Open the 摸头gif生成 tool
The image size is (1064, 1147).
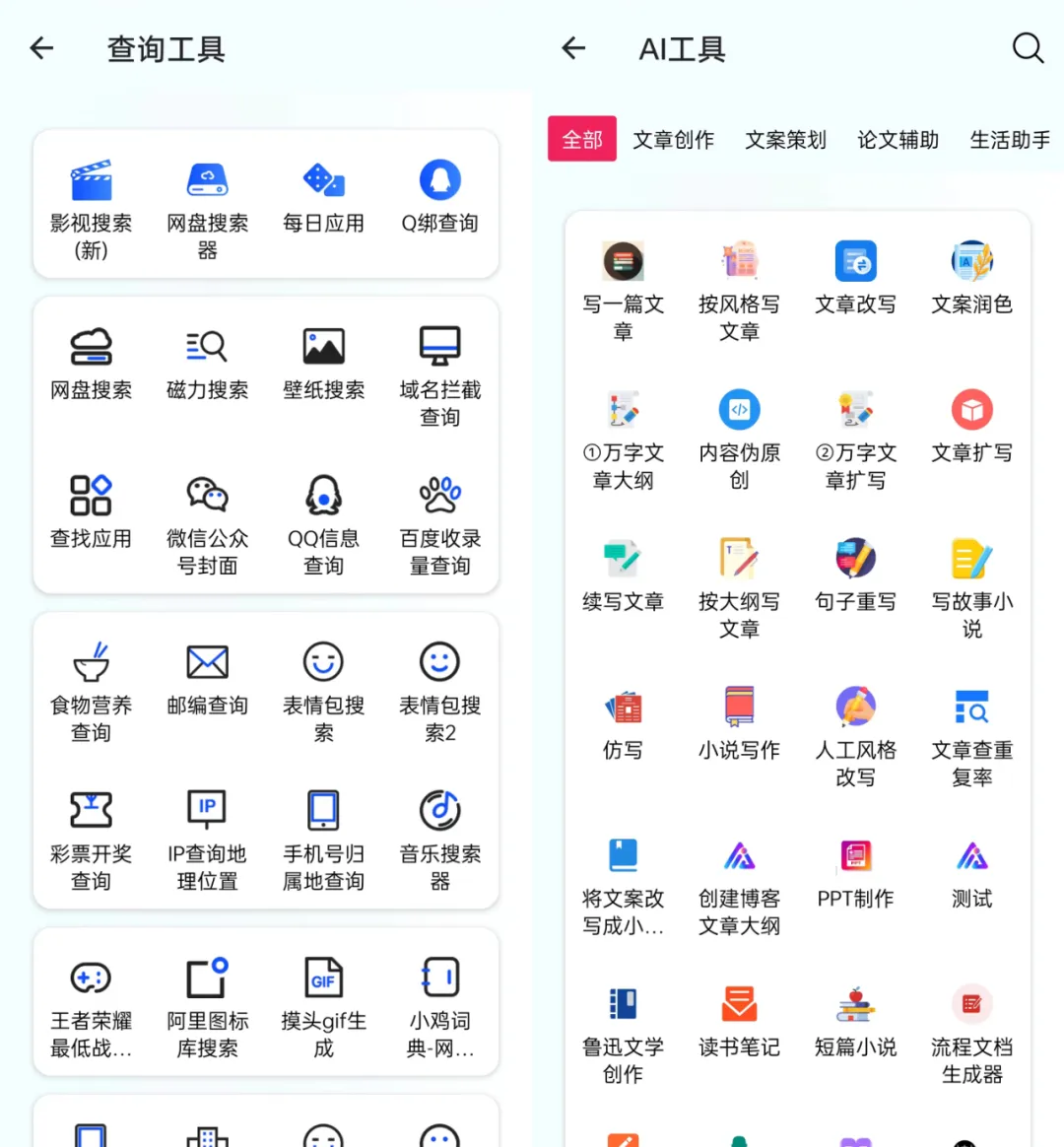tap(323, 1005)
